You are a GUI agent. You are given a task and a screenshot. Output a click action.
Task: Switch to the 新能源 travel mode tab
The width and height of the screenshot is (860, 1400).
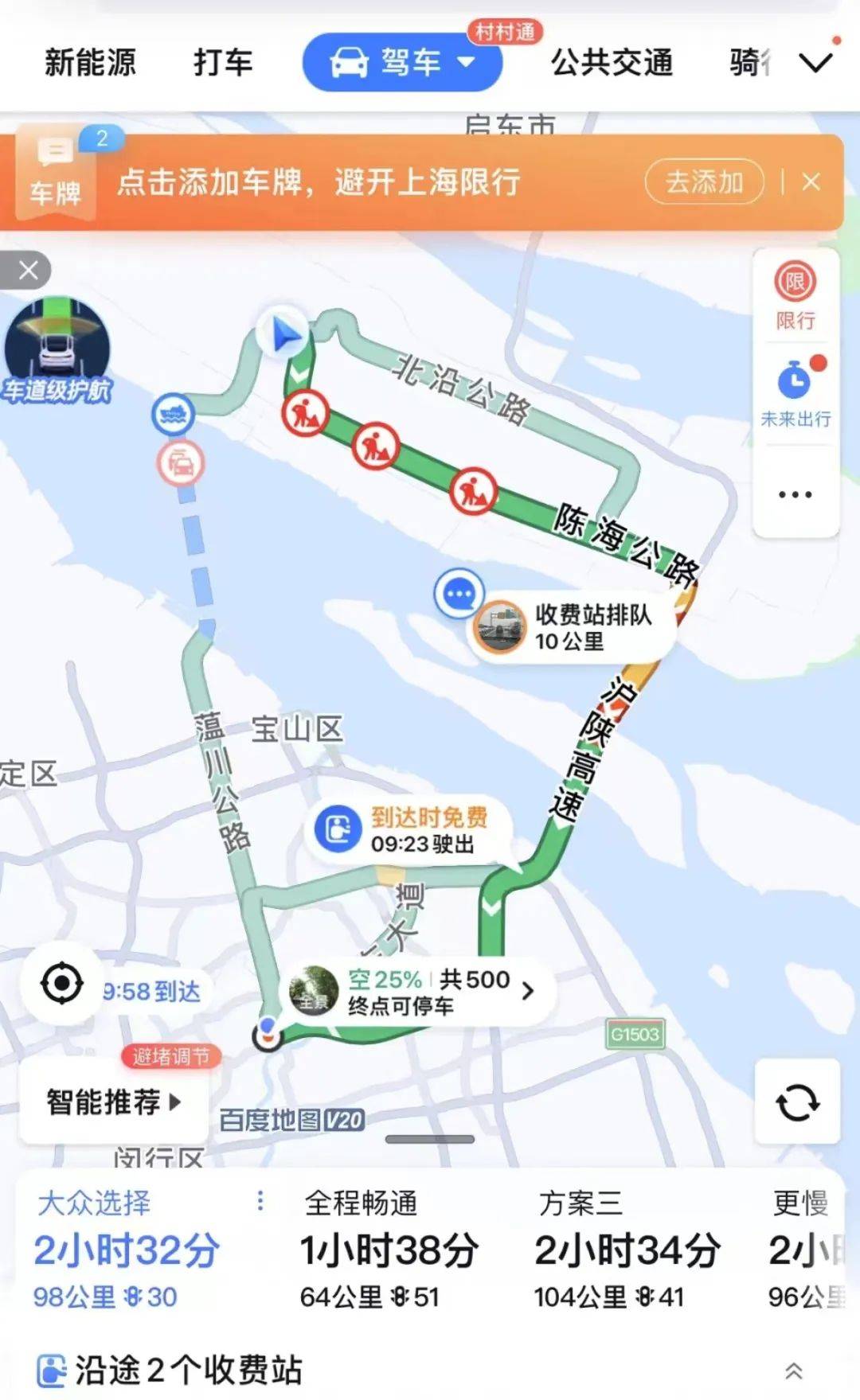click(90, 62)
